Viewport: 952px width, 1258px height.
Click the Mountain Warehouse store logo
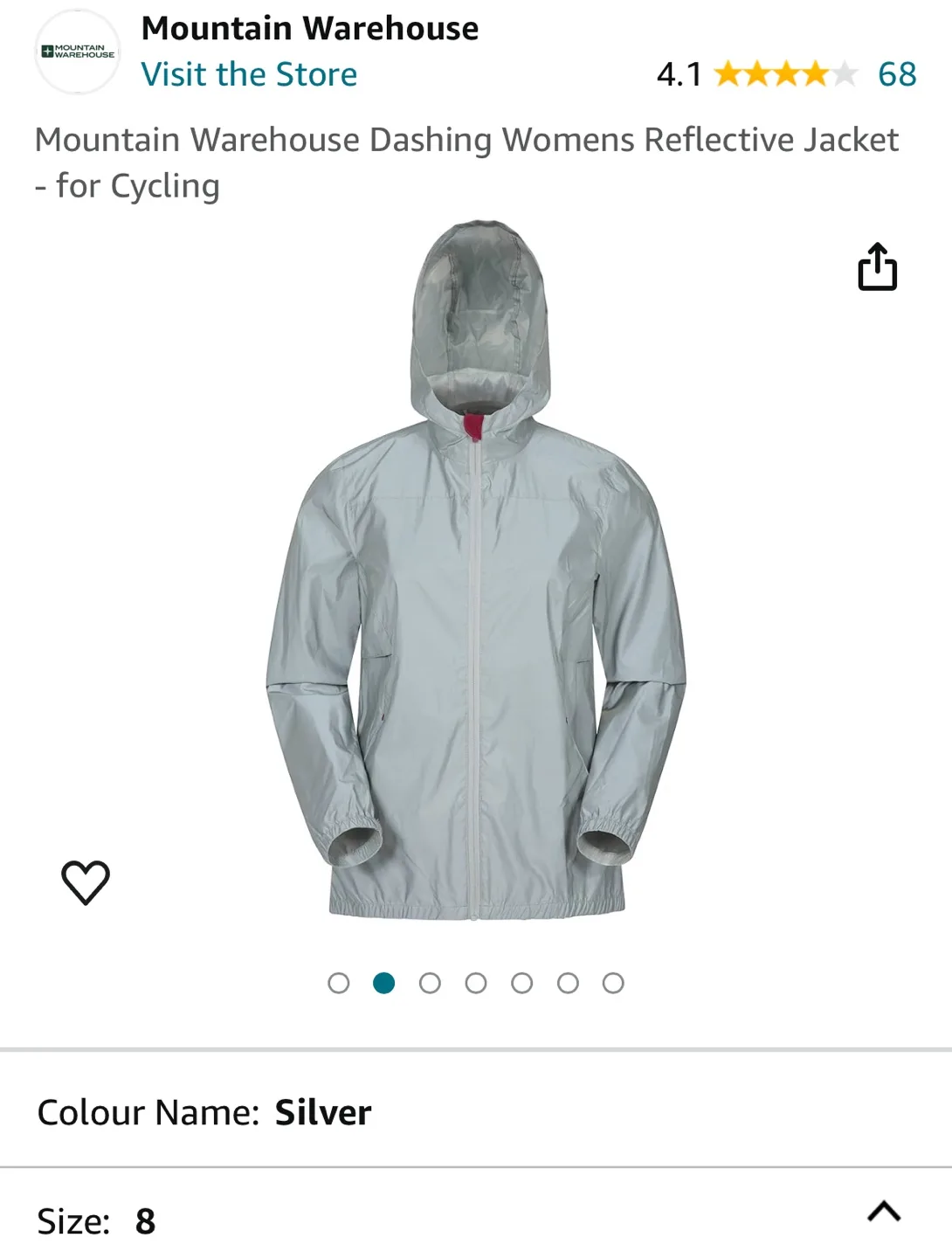[x=77, y=51]
